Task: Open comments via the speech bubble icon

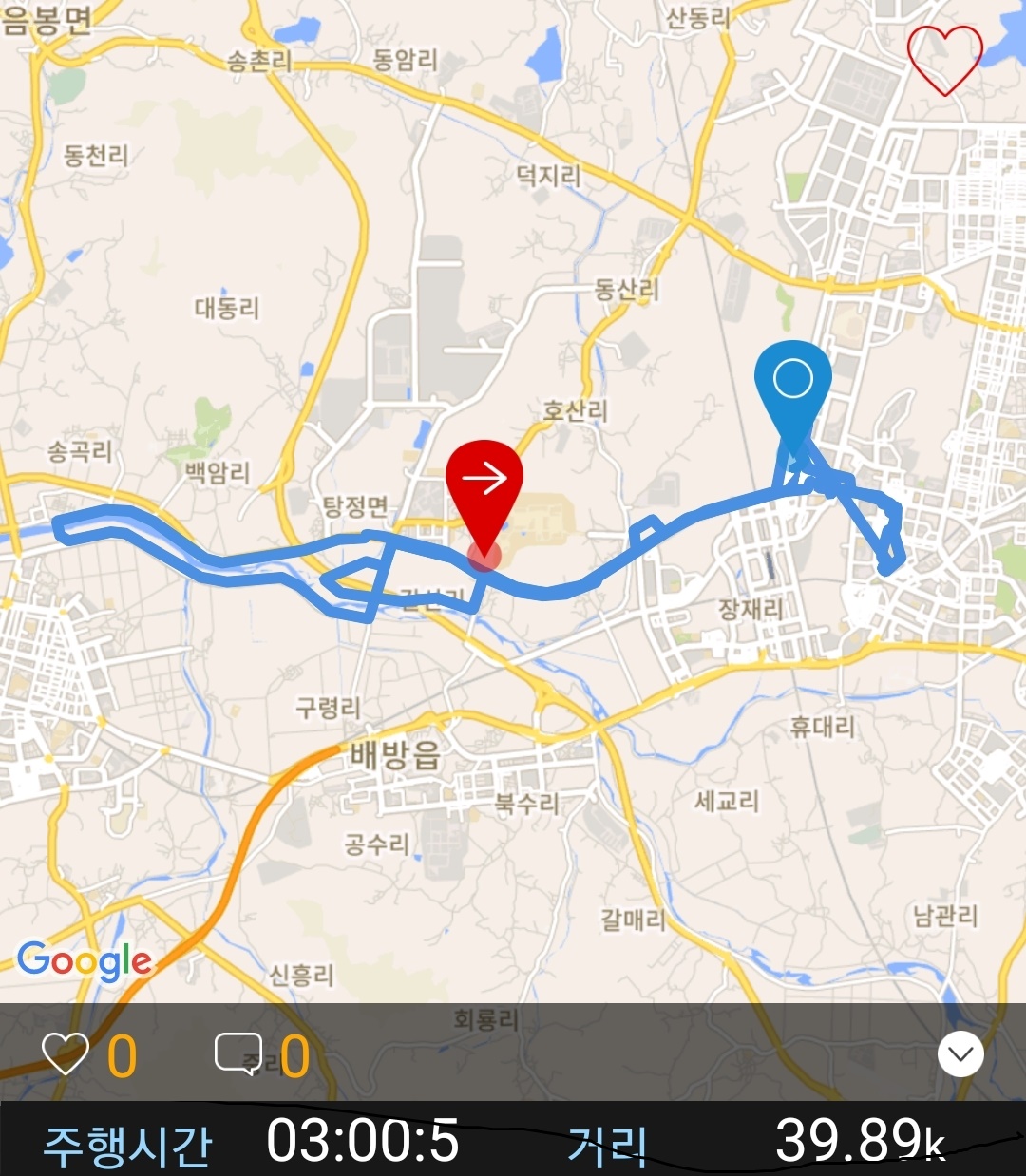Action: (x=237, y=1053)
